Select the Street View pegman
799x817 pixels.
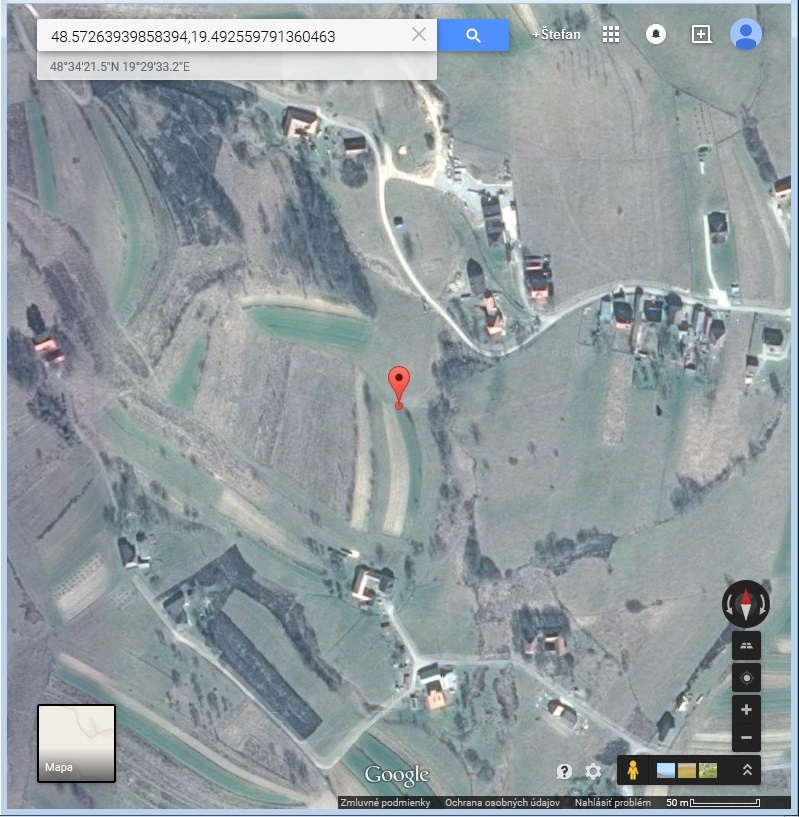tap(633, 770)
